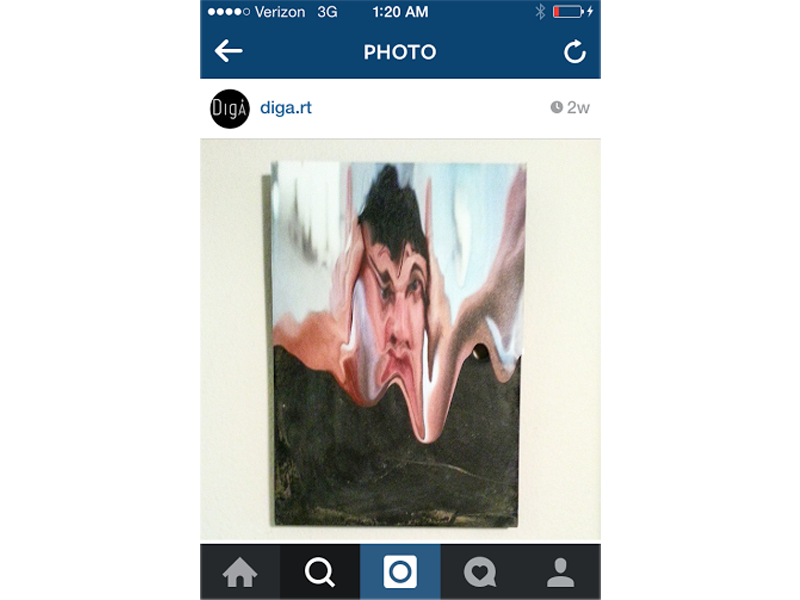The height and width of the screenshot is (600, 800).
Task: Switch to the Profile tab
Action: tap(560, 572)
